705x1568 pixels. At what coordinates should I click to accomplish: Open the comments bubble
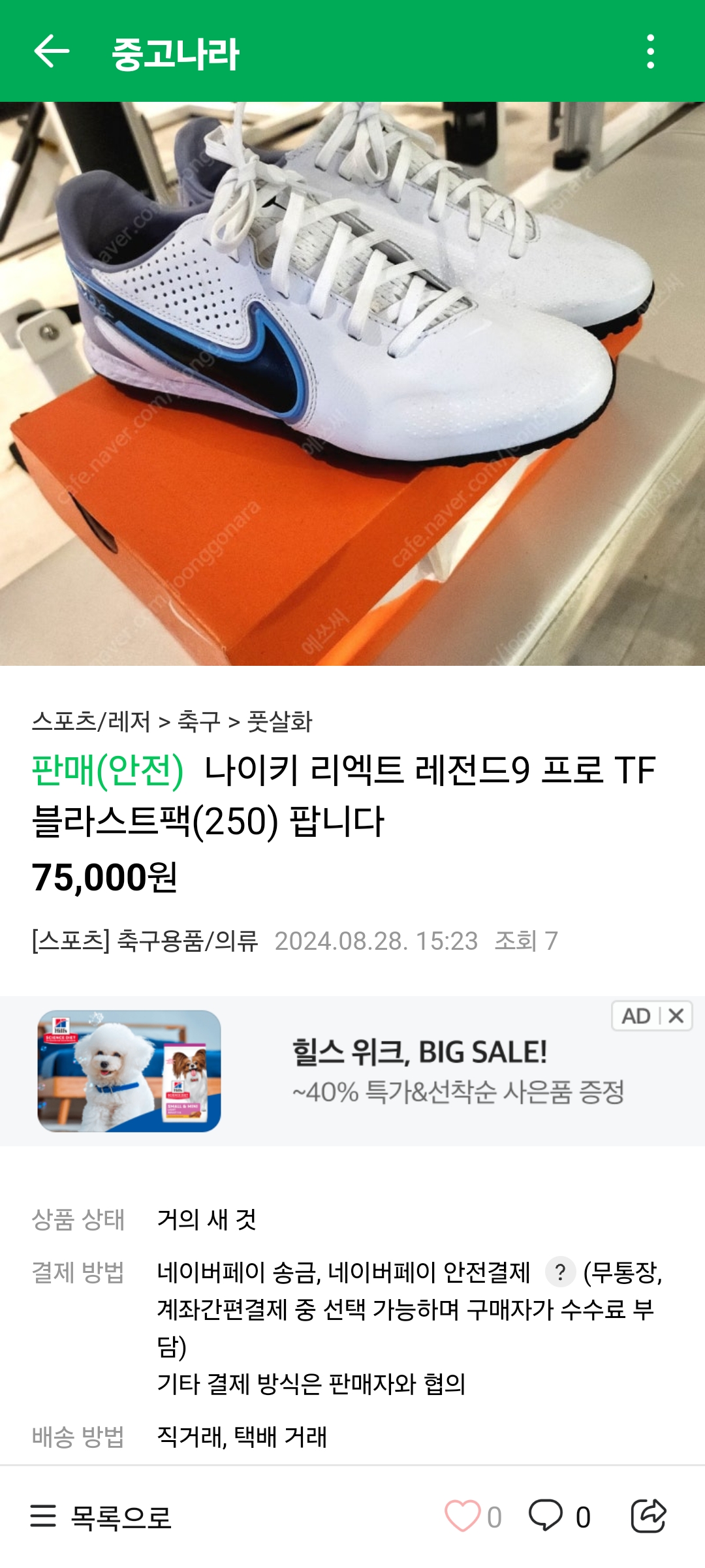click(546, 1516)
